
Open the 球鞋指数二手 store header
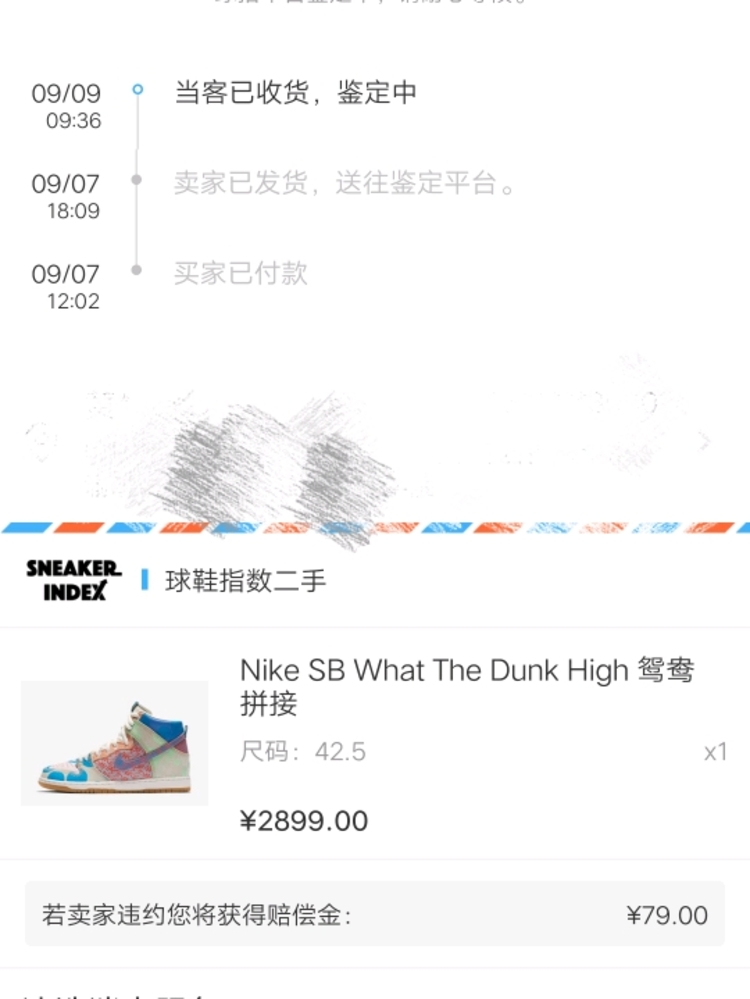pos(245,581)
